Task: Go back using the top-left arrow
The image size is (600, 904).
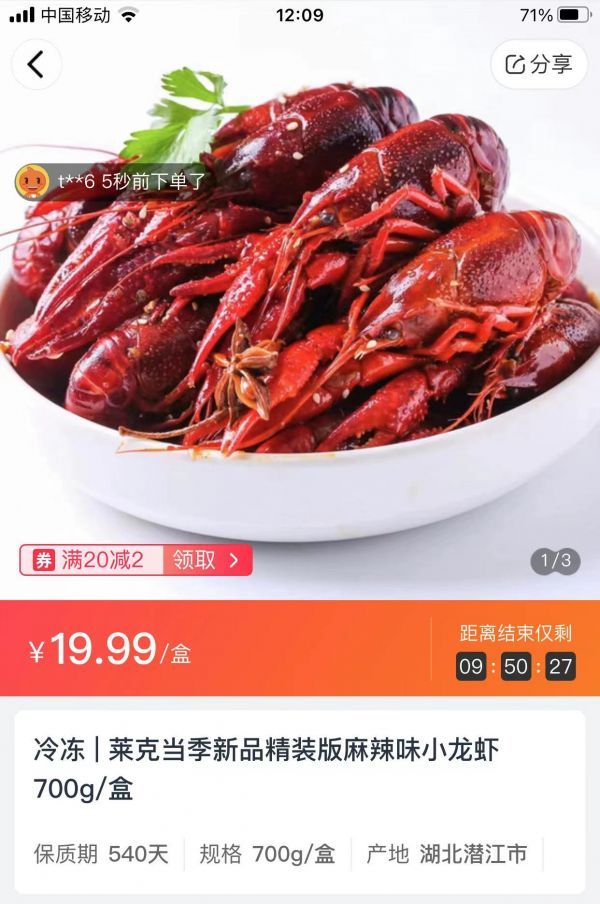Action: (36, 65)
